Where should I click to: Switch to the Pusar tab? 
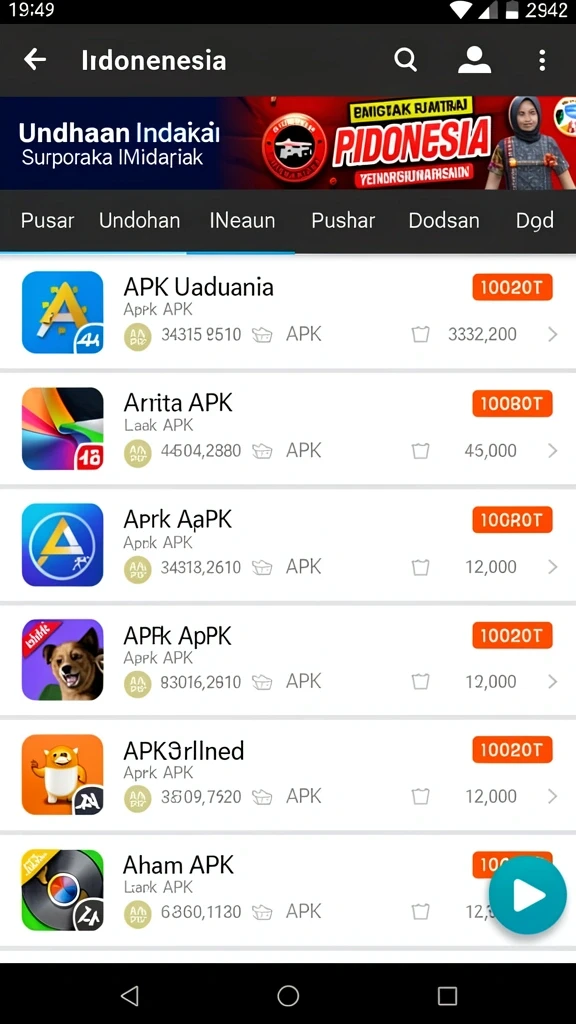(x=48, y=221)
